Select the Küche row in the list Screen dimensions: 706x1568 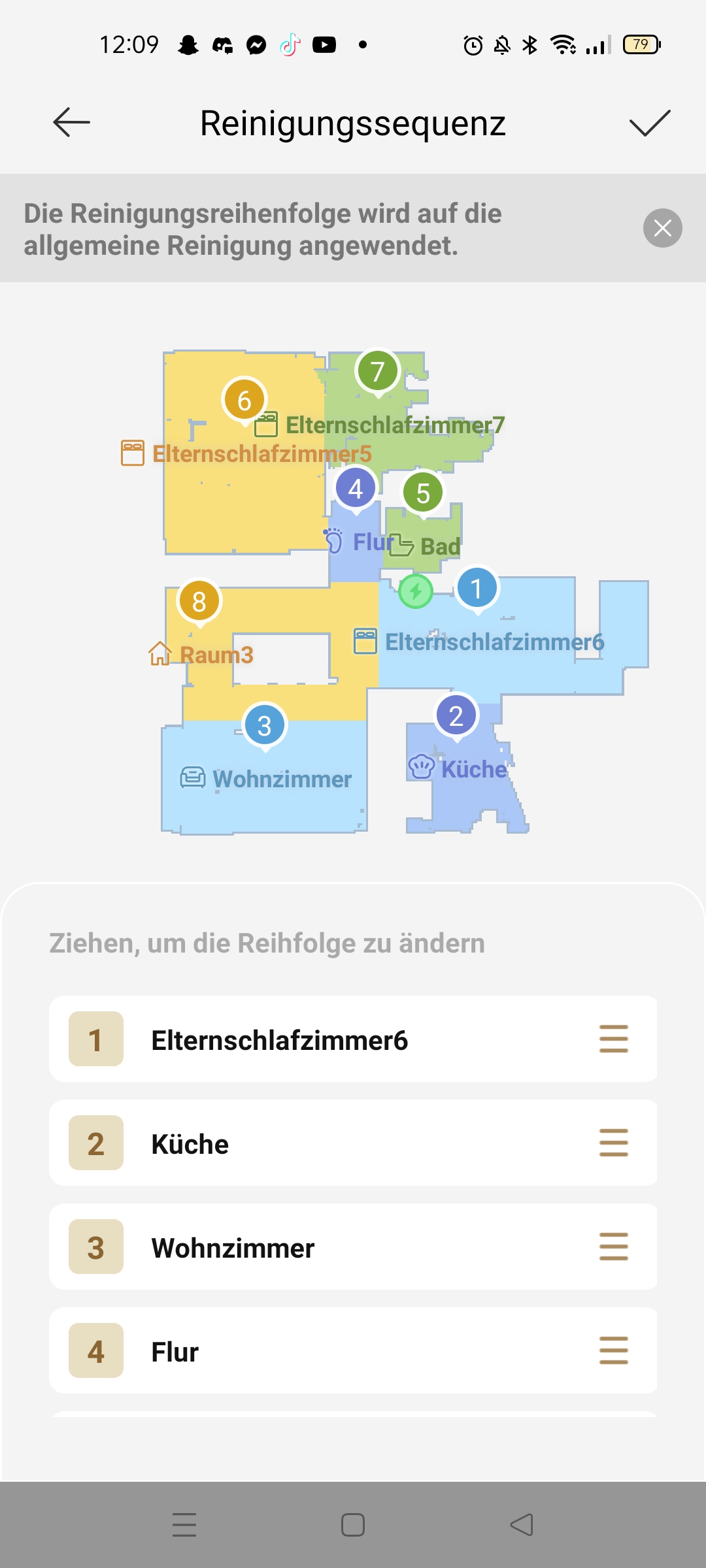point(353,1143)
